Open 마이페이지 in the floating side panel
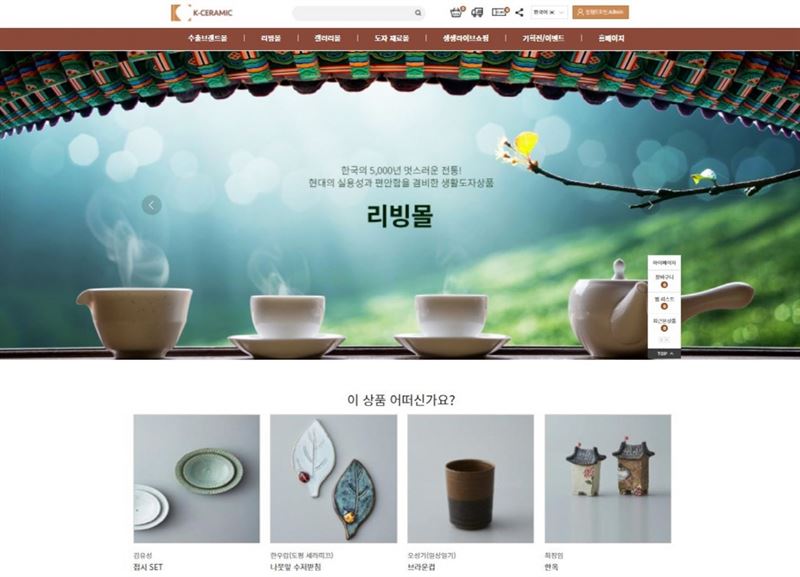Viewport: 800px width, 577px height. [664, 262]
